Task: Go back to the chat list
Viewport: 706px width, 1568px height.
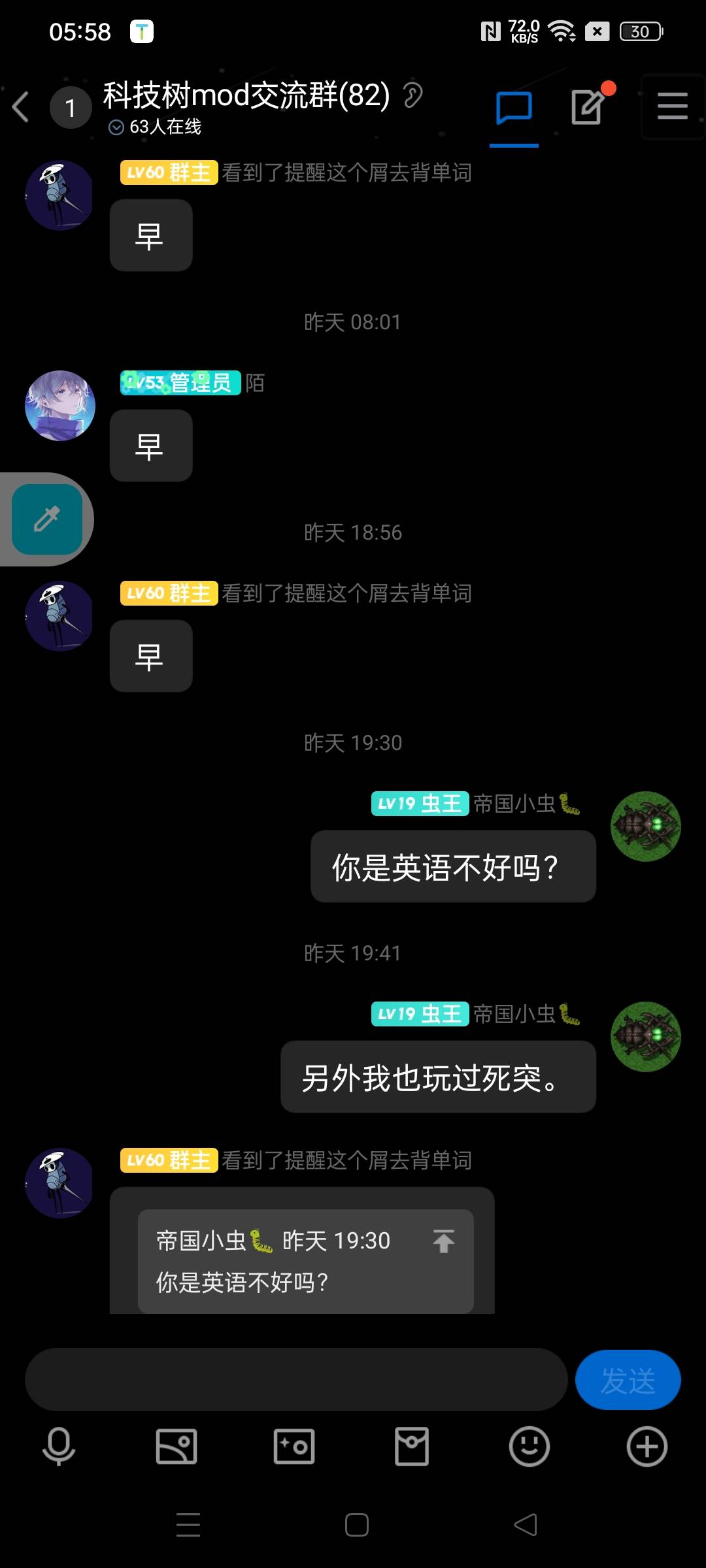Action: click(x=21, y=107)
